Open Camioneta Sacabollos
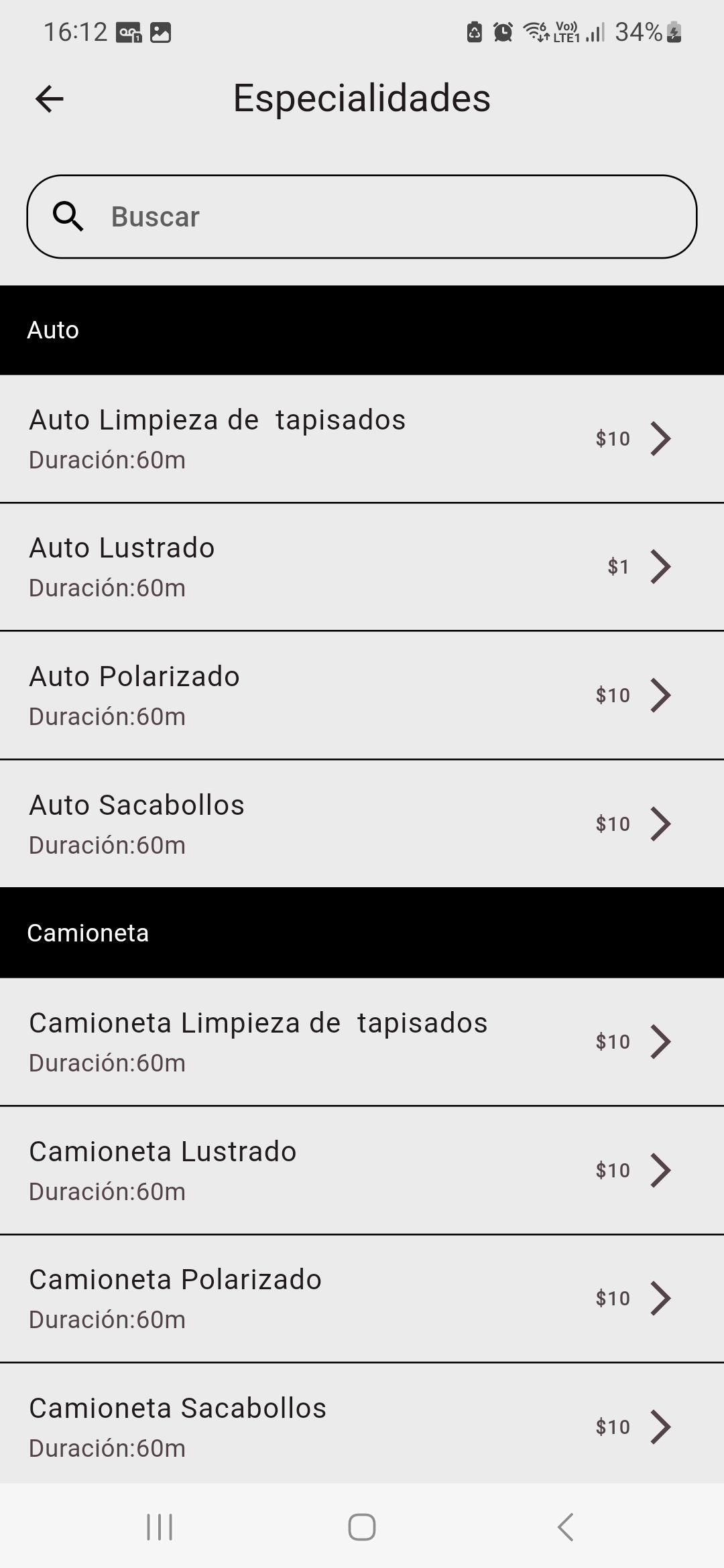Viewport: 724px width, 1568px height. tap(362, 1424)
